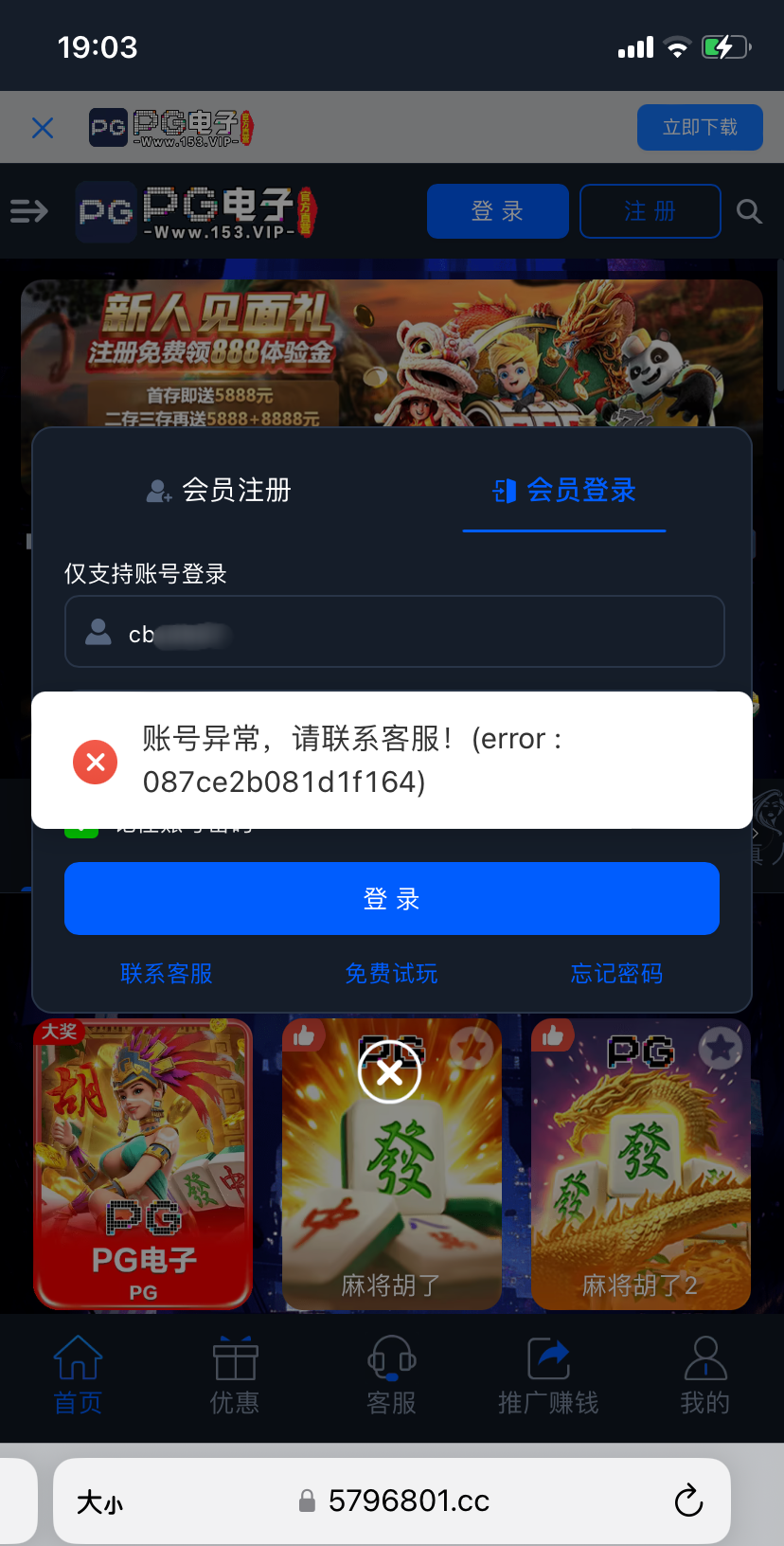This screenshot has height=1546, width=784.
Task: Go to the 优惠 tab
Action: (235, 1375)
